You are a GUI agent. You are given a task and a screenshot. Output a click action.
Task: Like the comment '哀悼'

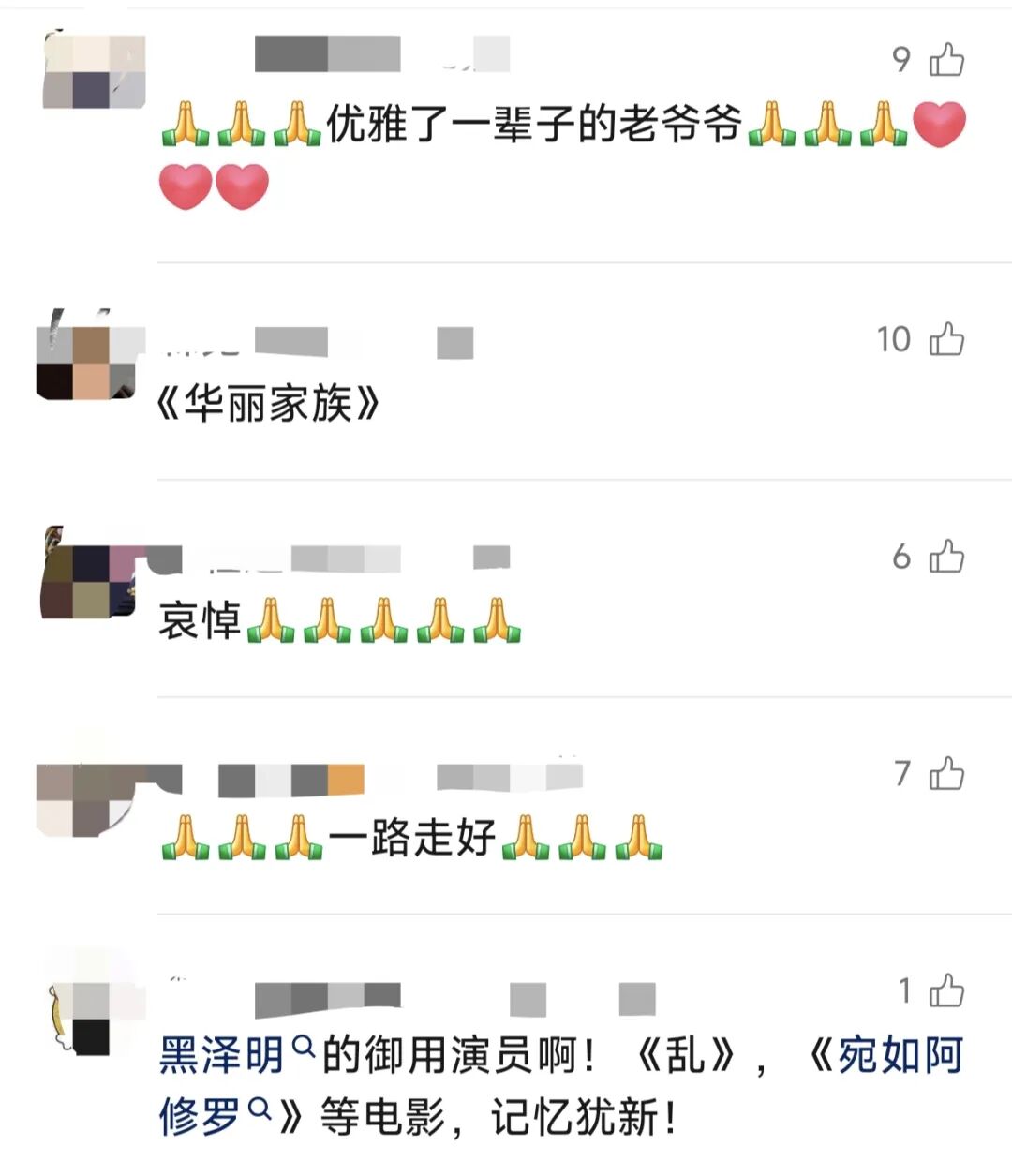click(x=946, y=557)
